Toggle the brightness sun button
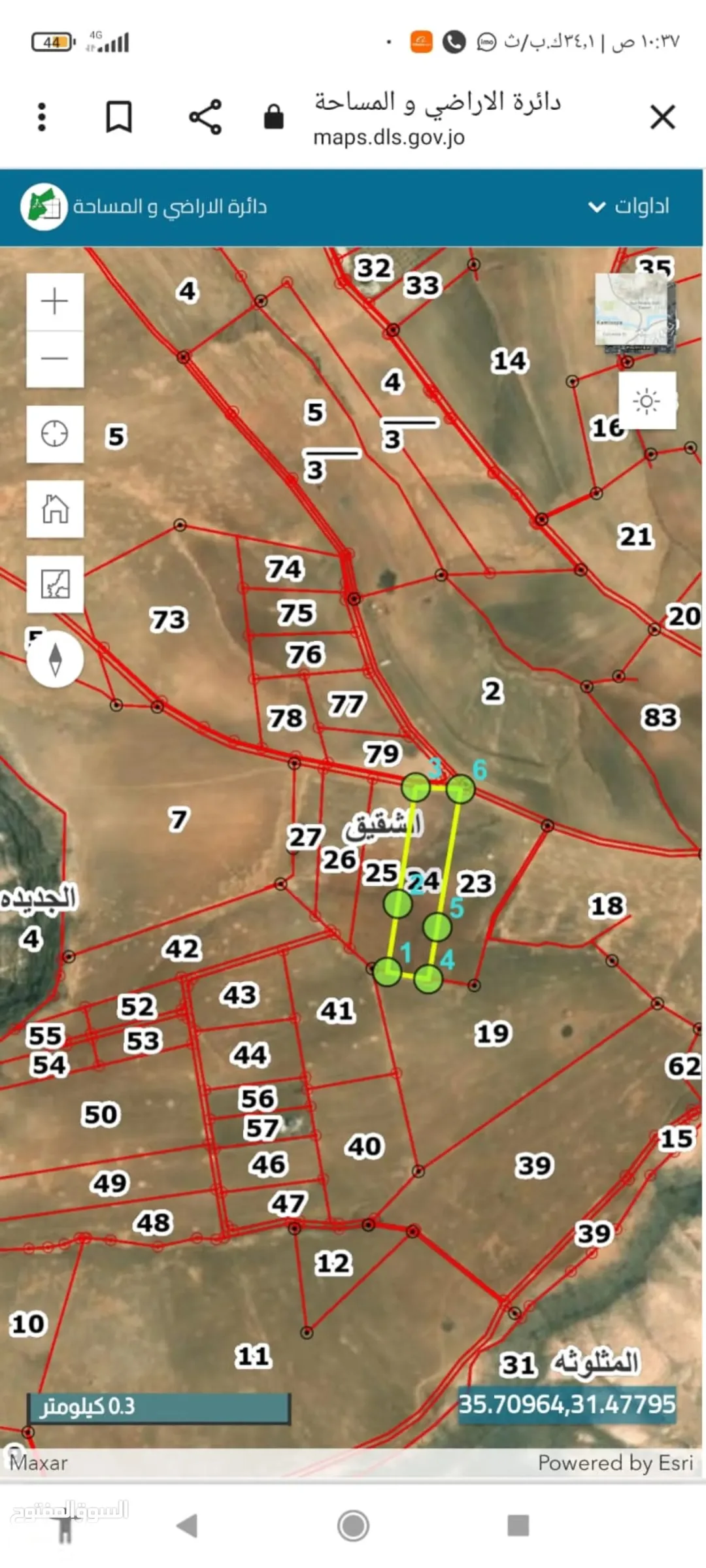Viewport: 706px width, 1568px height. click(647, 401)
